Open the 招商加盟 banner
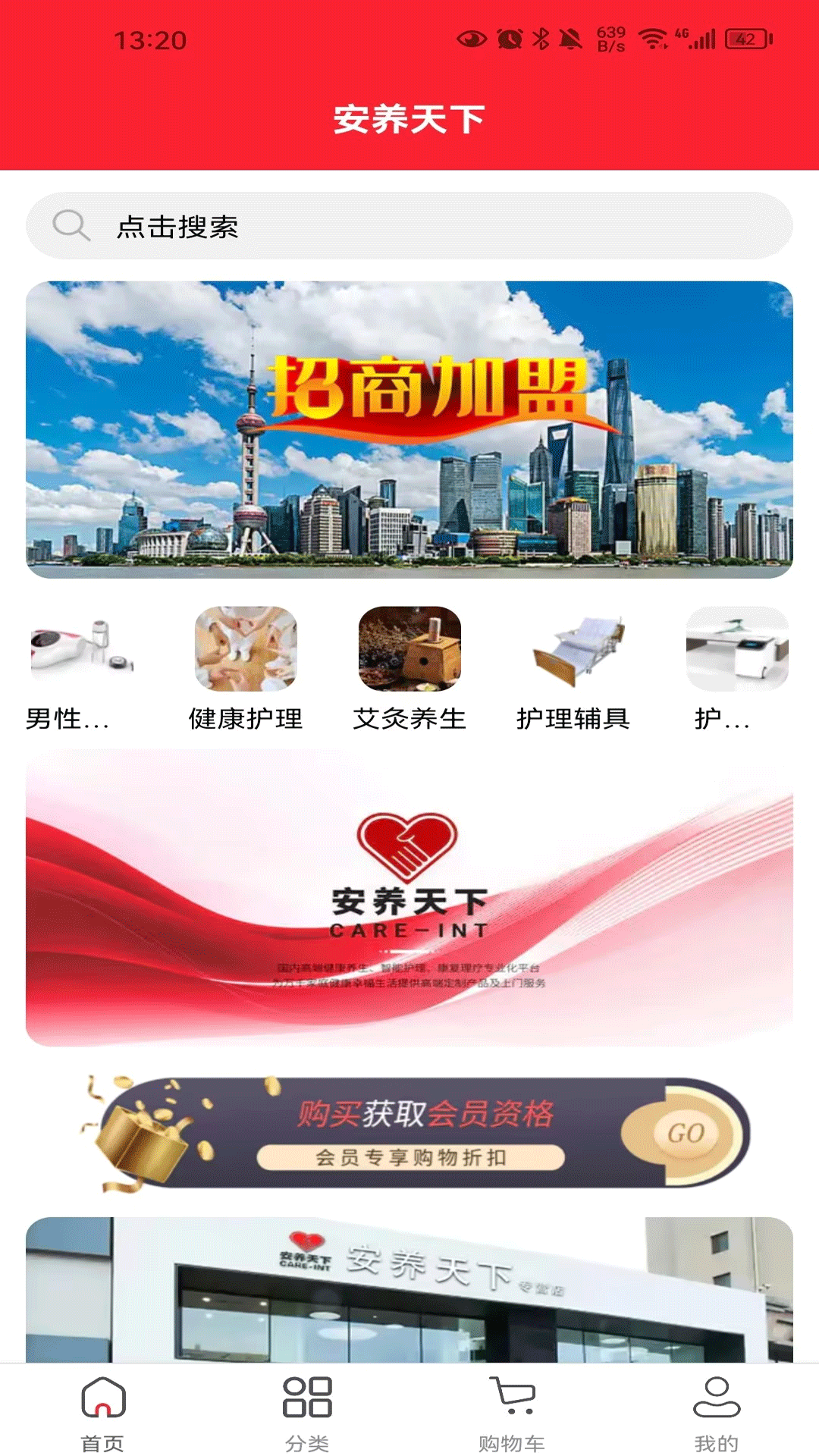The width and height of the screenshot is (819, 1456). 409,429
